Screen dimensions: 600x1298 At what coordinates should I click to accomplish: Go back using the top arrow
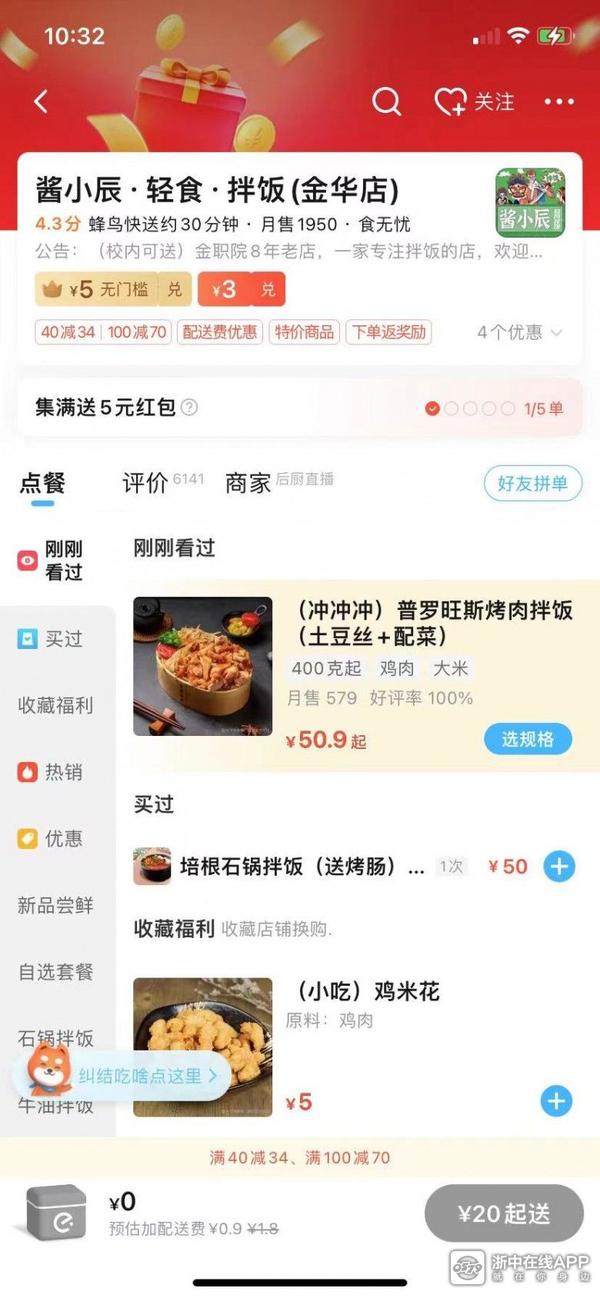41,101
